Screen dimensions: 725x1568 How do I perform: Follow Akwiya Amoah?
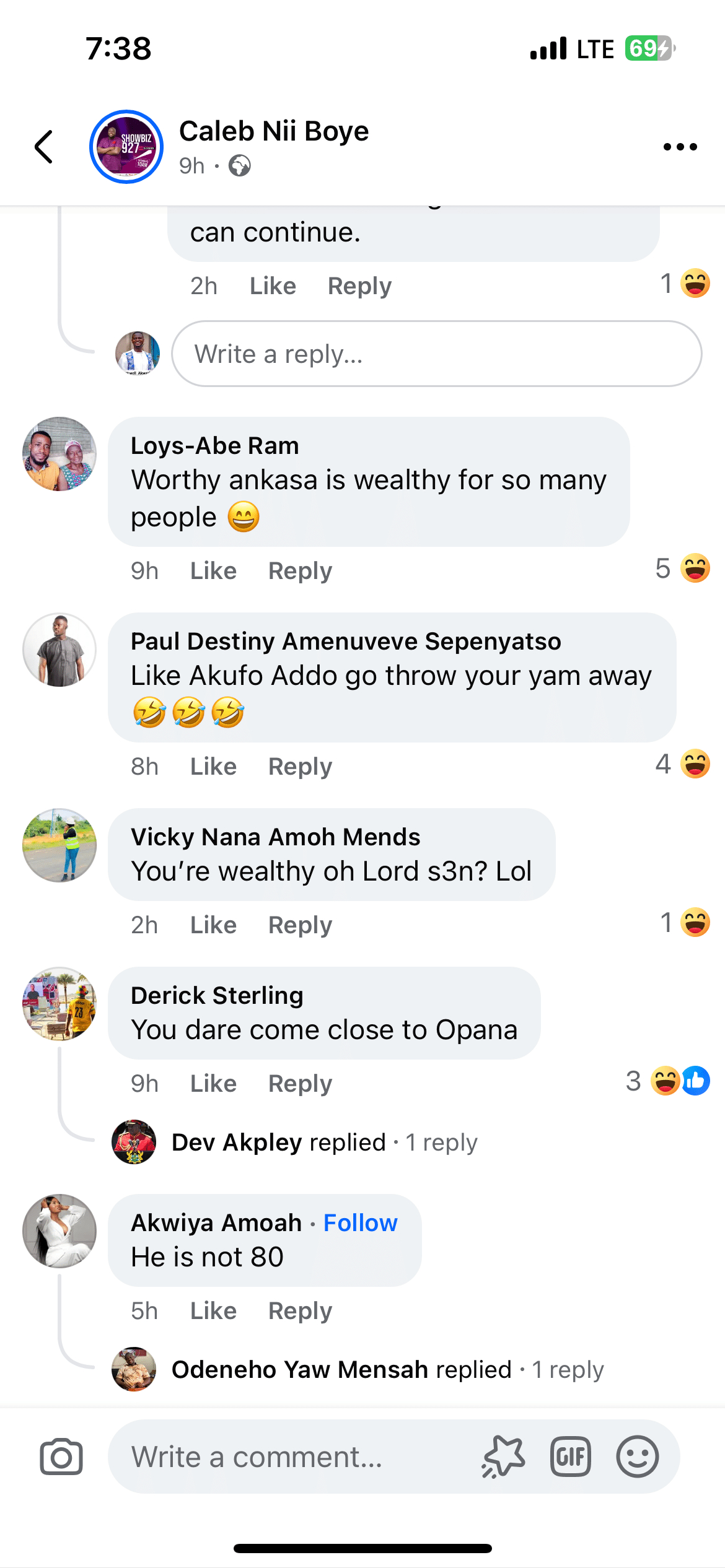click(360, 1222)
